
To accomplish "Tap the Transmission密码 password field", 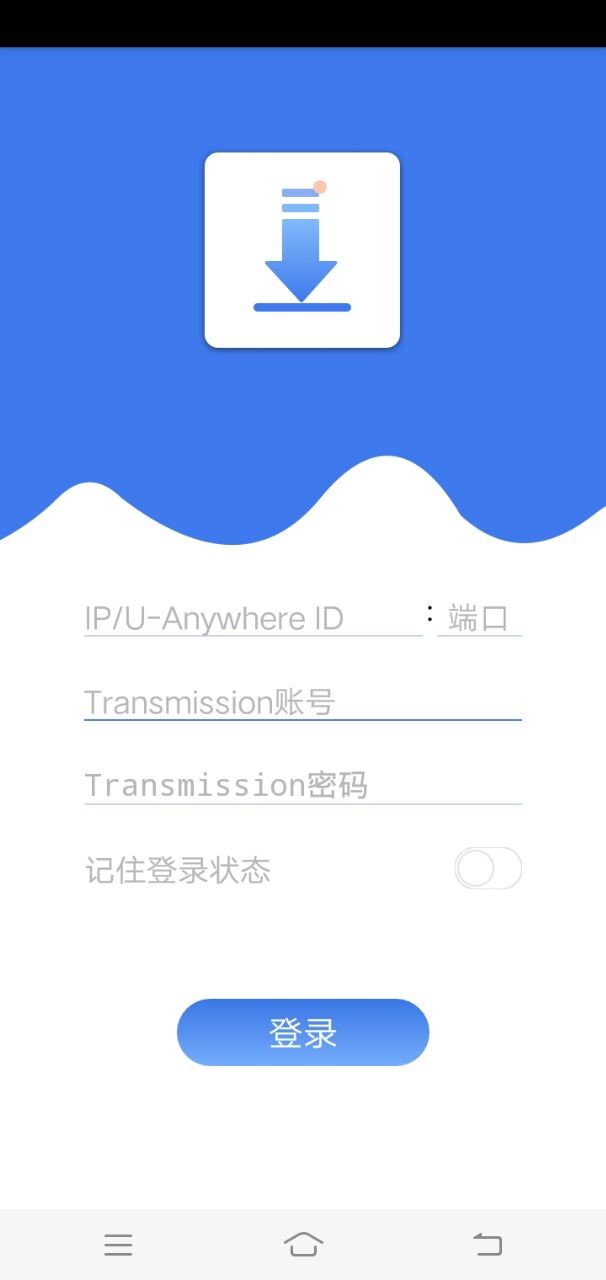I will (x=302, y=785).
